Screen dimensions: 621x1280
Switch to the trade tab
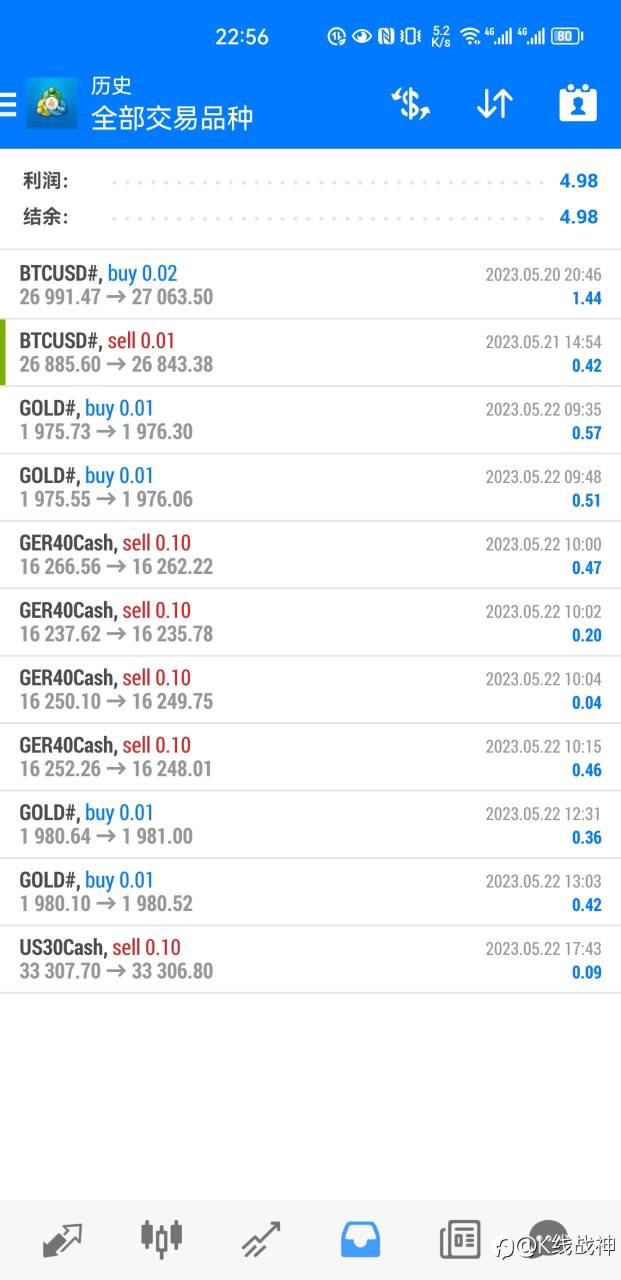click(261, 1240)
